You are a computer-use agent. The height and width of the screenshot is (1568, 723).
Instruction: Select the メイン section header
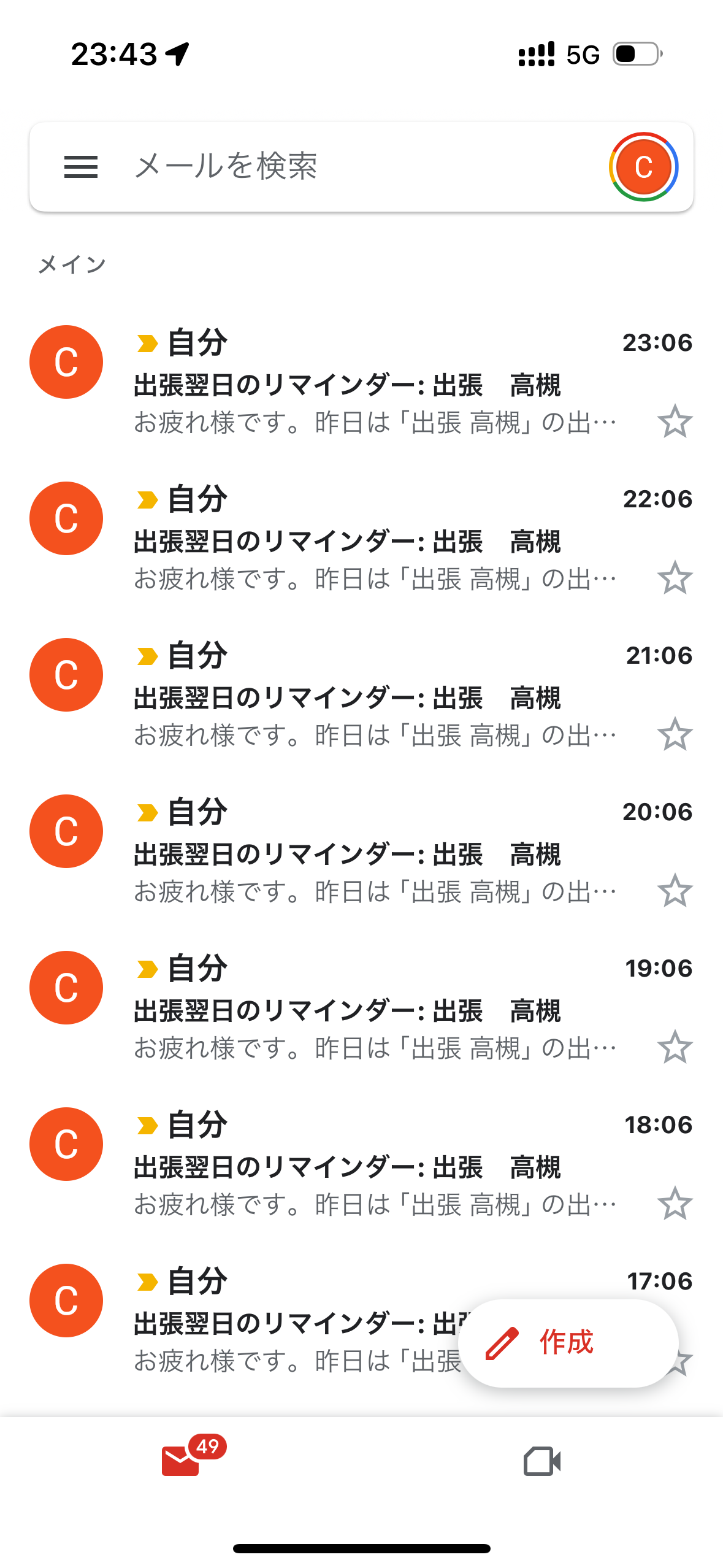coord(71,264)
